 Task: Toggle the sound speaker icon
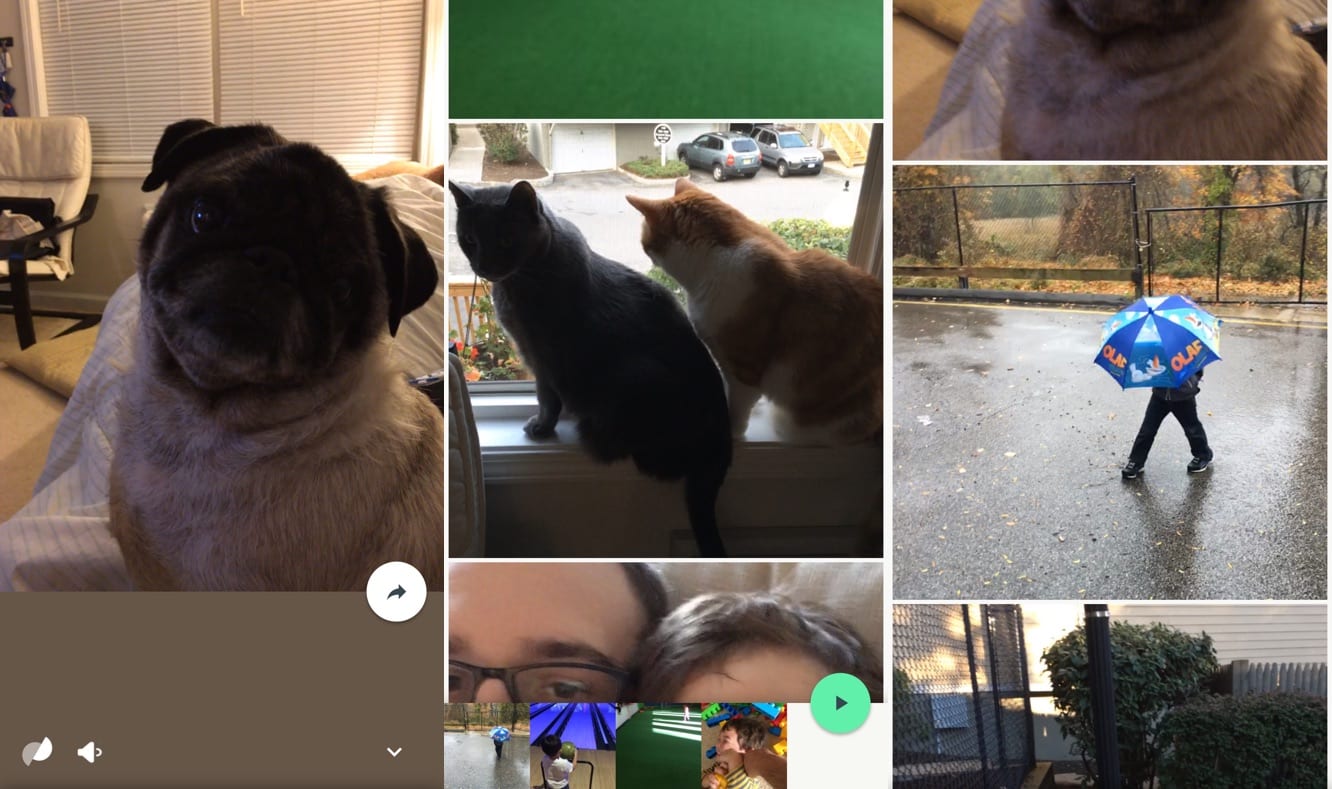click(x=89, y=752)
